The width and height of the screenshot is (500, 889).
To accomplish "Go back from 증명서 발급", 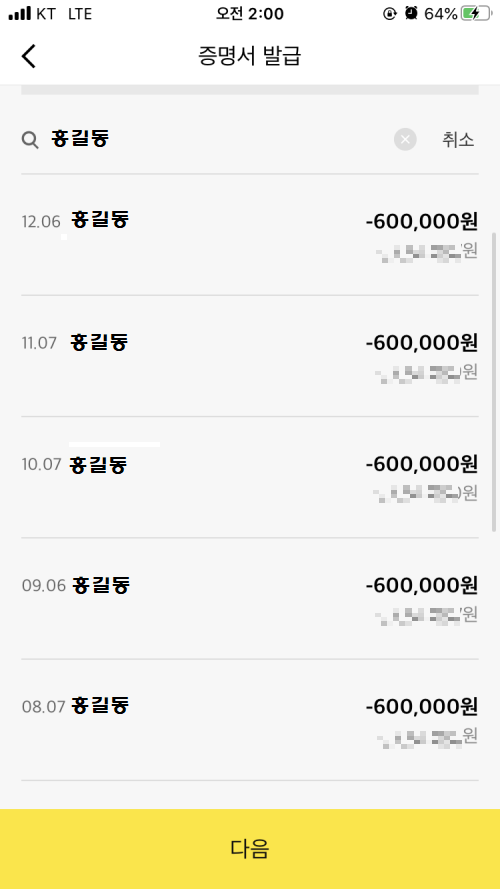I will click(29, 56).
